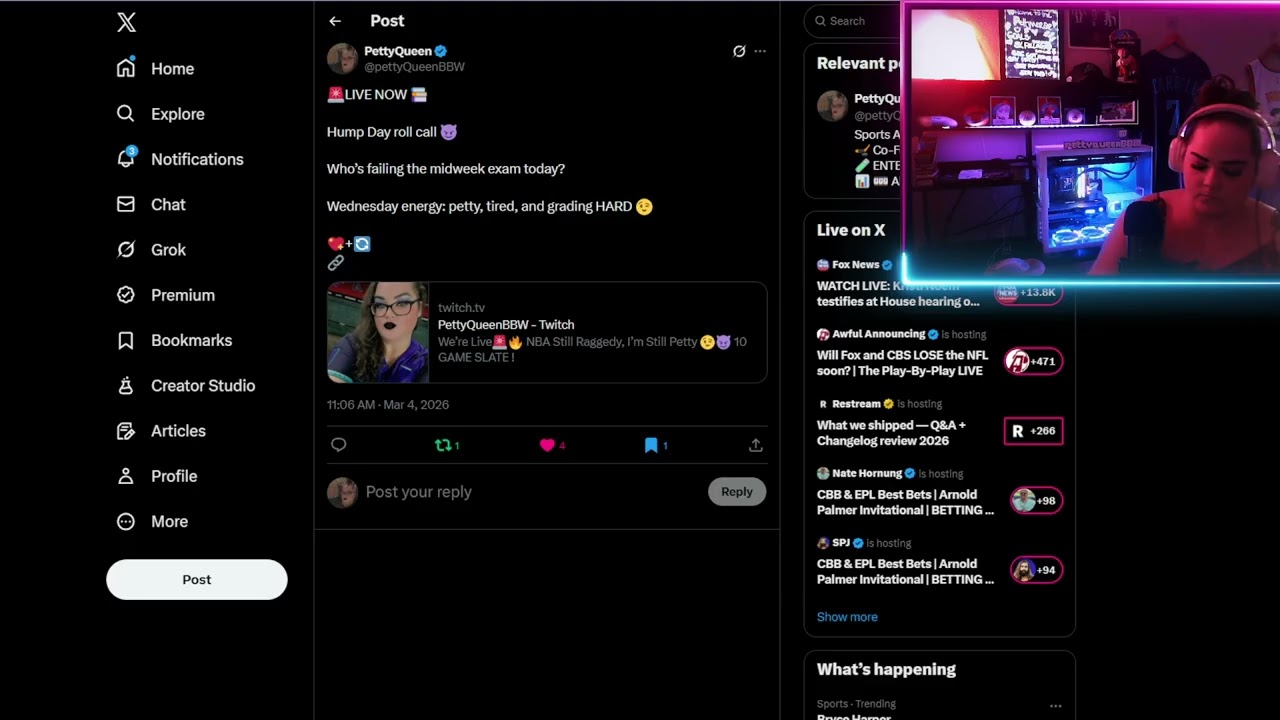Unlike the post via the heart icon
The image size is (1280, 720).
(547, 445)
